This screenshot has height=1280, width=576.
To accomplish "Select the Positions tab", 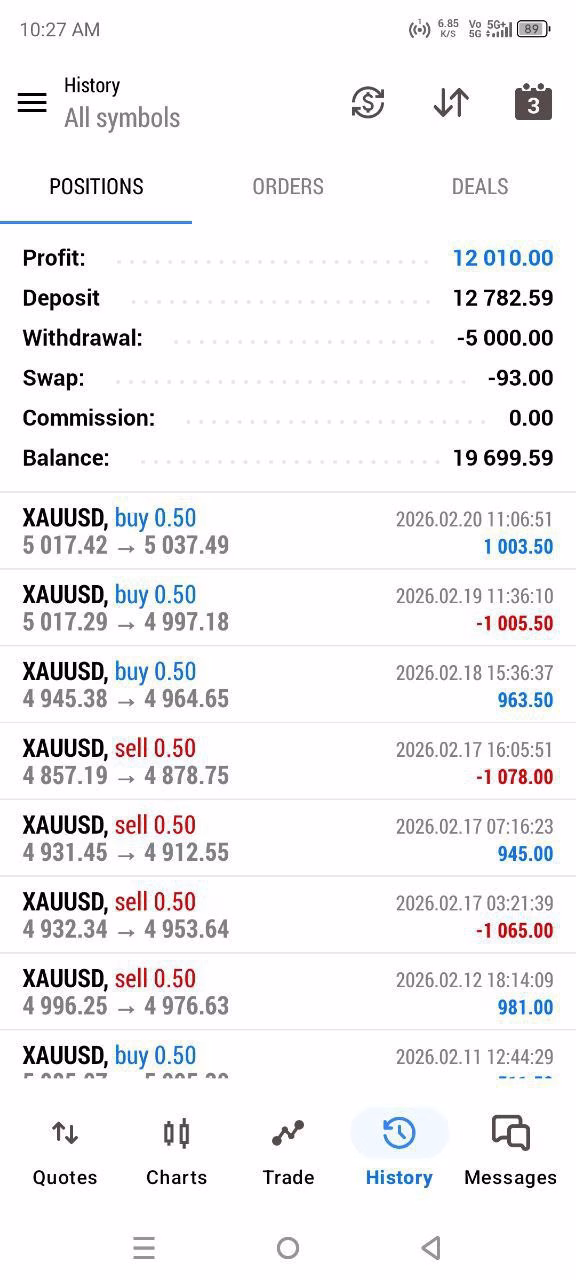I will (96, 187).
